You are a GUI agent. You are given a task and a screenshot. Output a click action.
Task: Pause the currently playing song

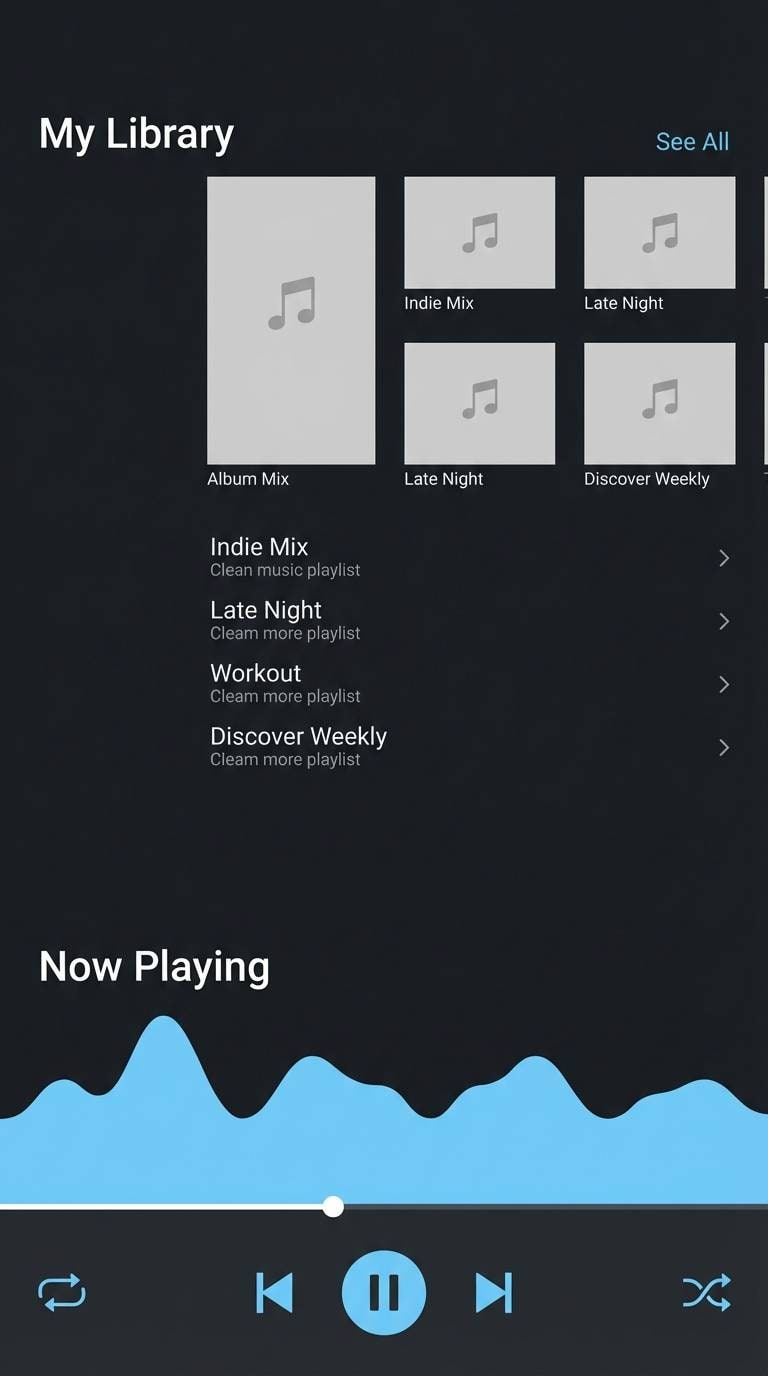(386, 1292)
